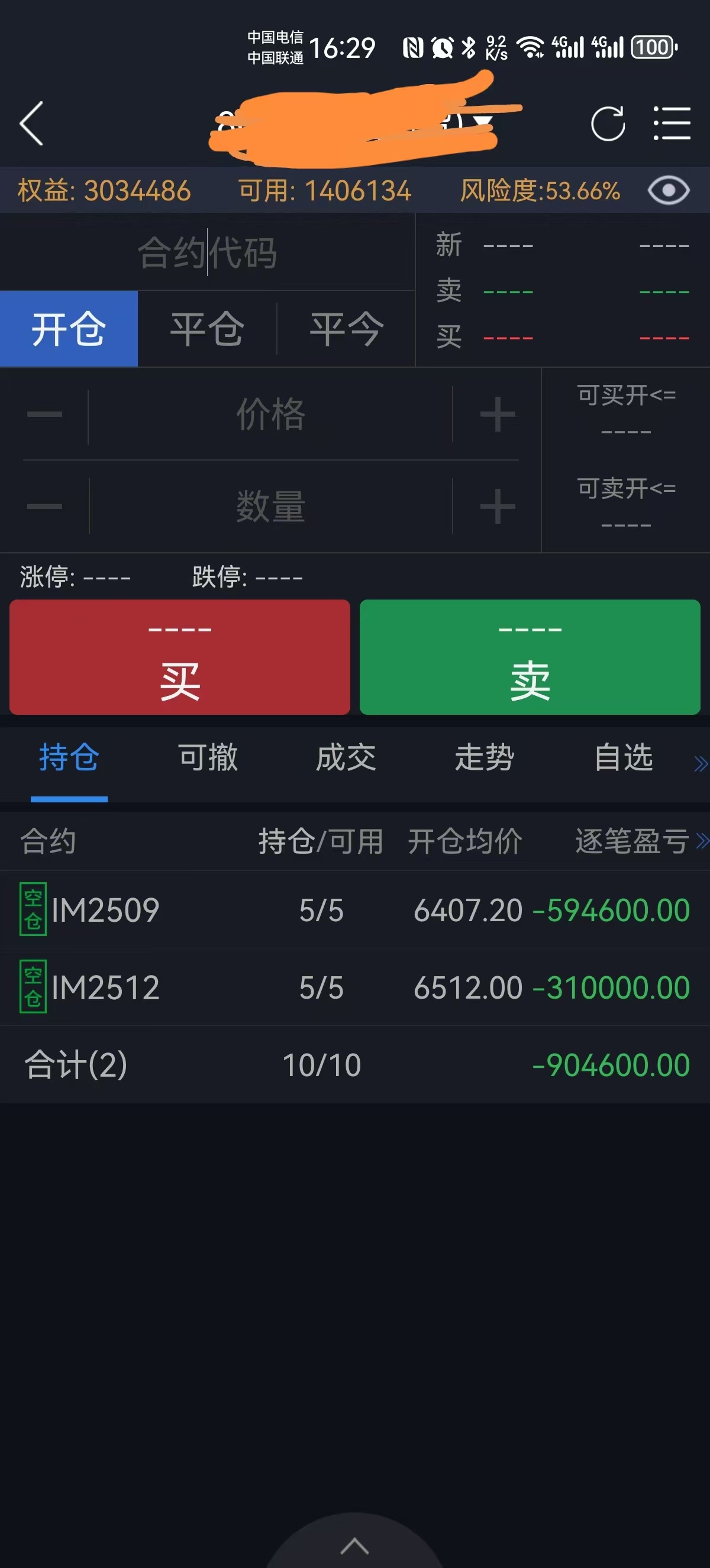Tap the 数量 quantity input field
The width and height of the screenshot is (710, 1568).
tap(270, 507)
